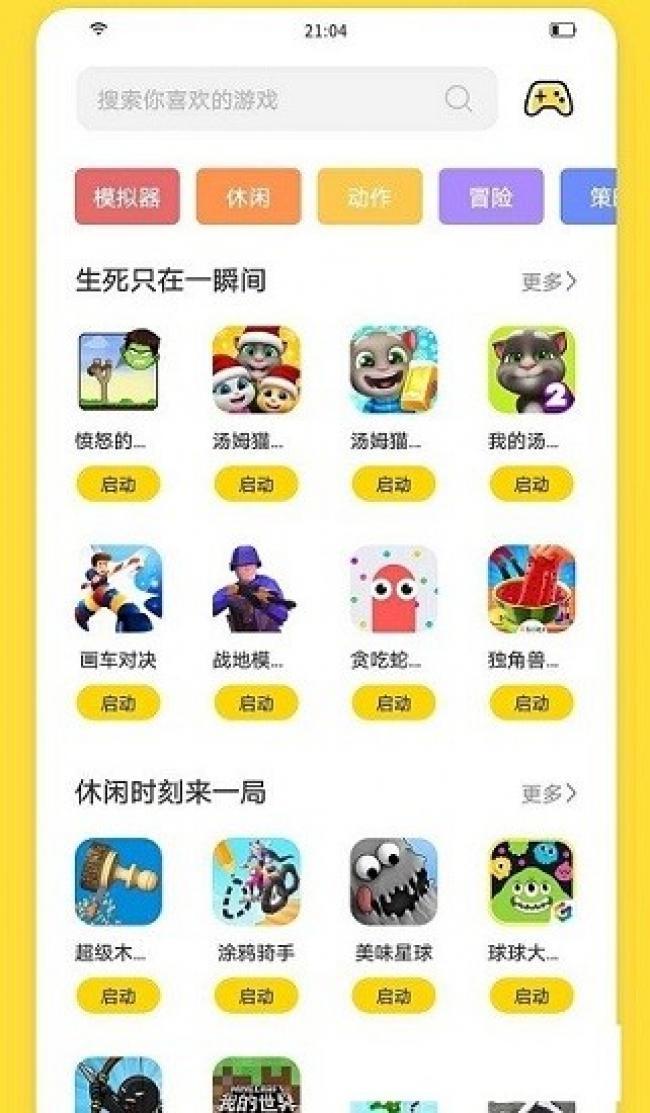Open 更多 for 休闲时刻来一局

click(549, 794)
